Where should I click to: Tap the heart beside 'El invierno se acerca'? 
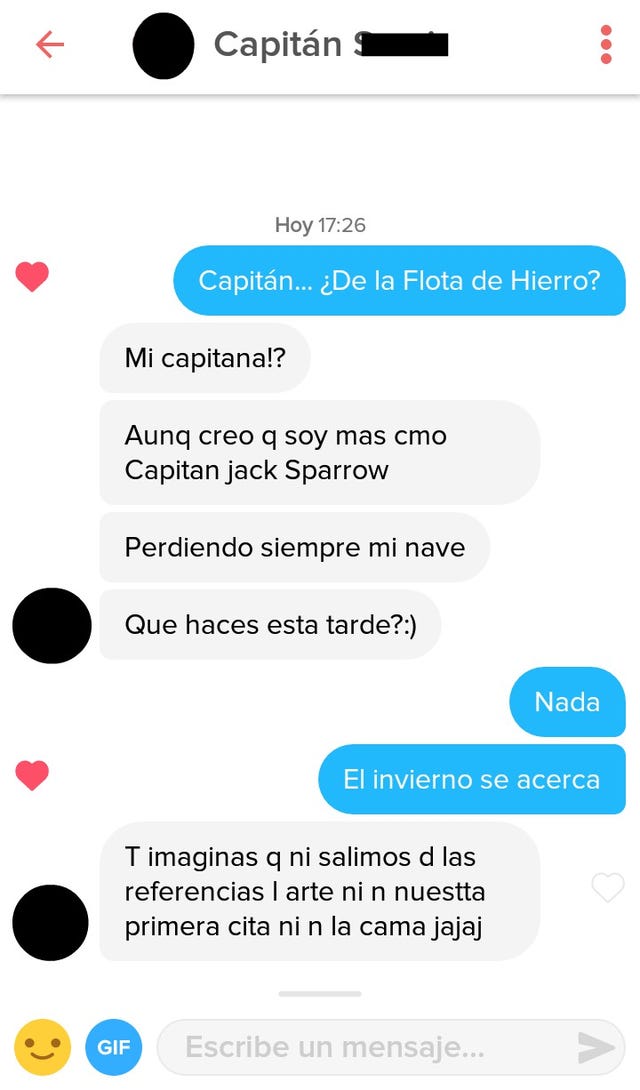32,775
